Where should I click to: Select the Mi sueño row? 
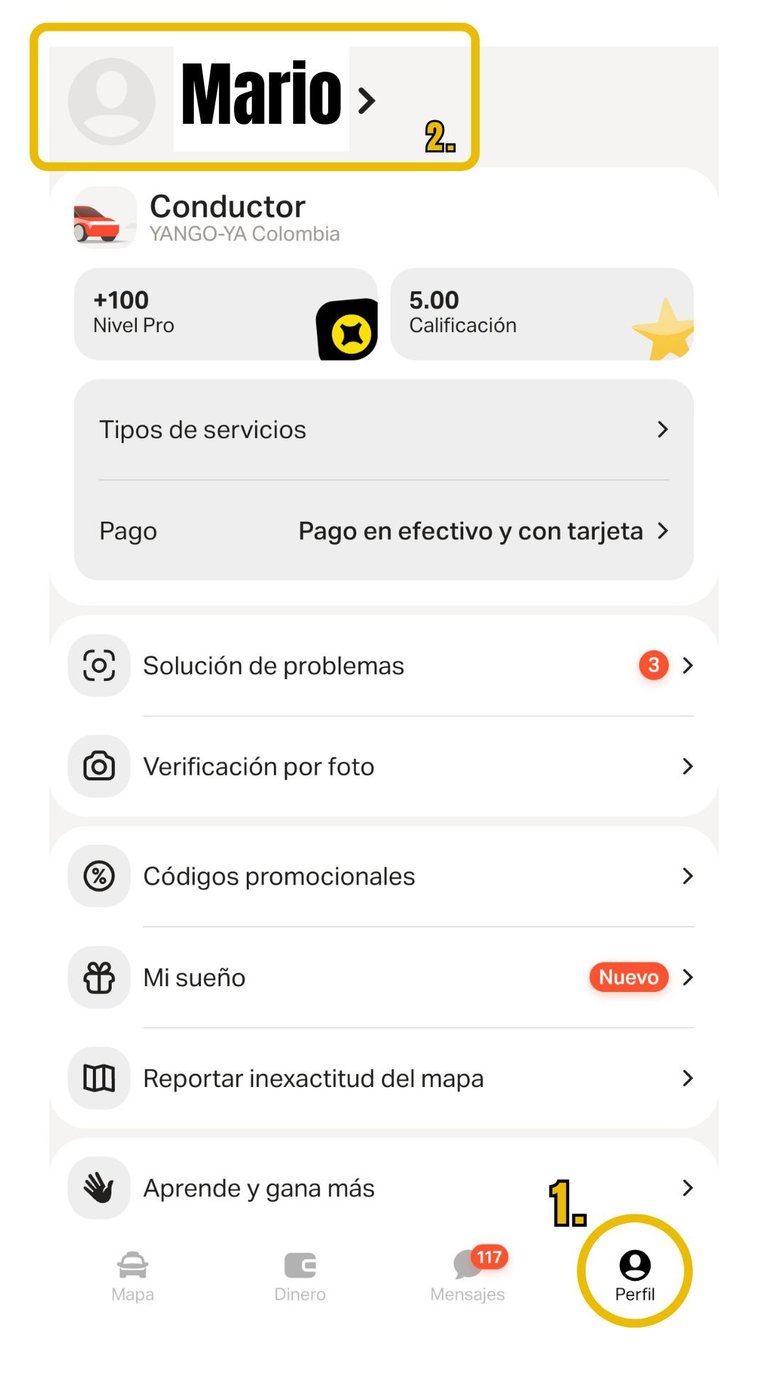click(383, 978)
